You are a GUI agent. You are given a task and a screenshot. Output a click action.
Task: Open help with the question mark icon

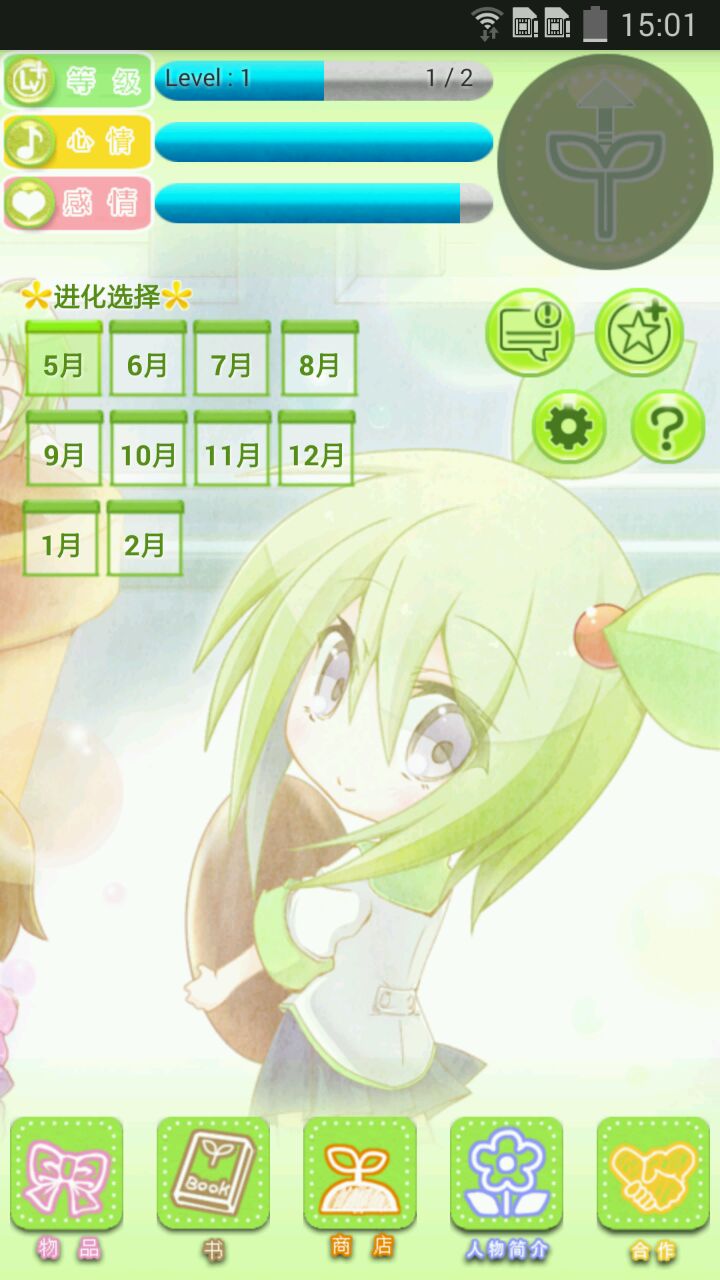[x=667, y=427]
